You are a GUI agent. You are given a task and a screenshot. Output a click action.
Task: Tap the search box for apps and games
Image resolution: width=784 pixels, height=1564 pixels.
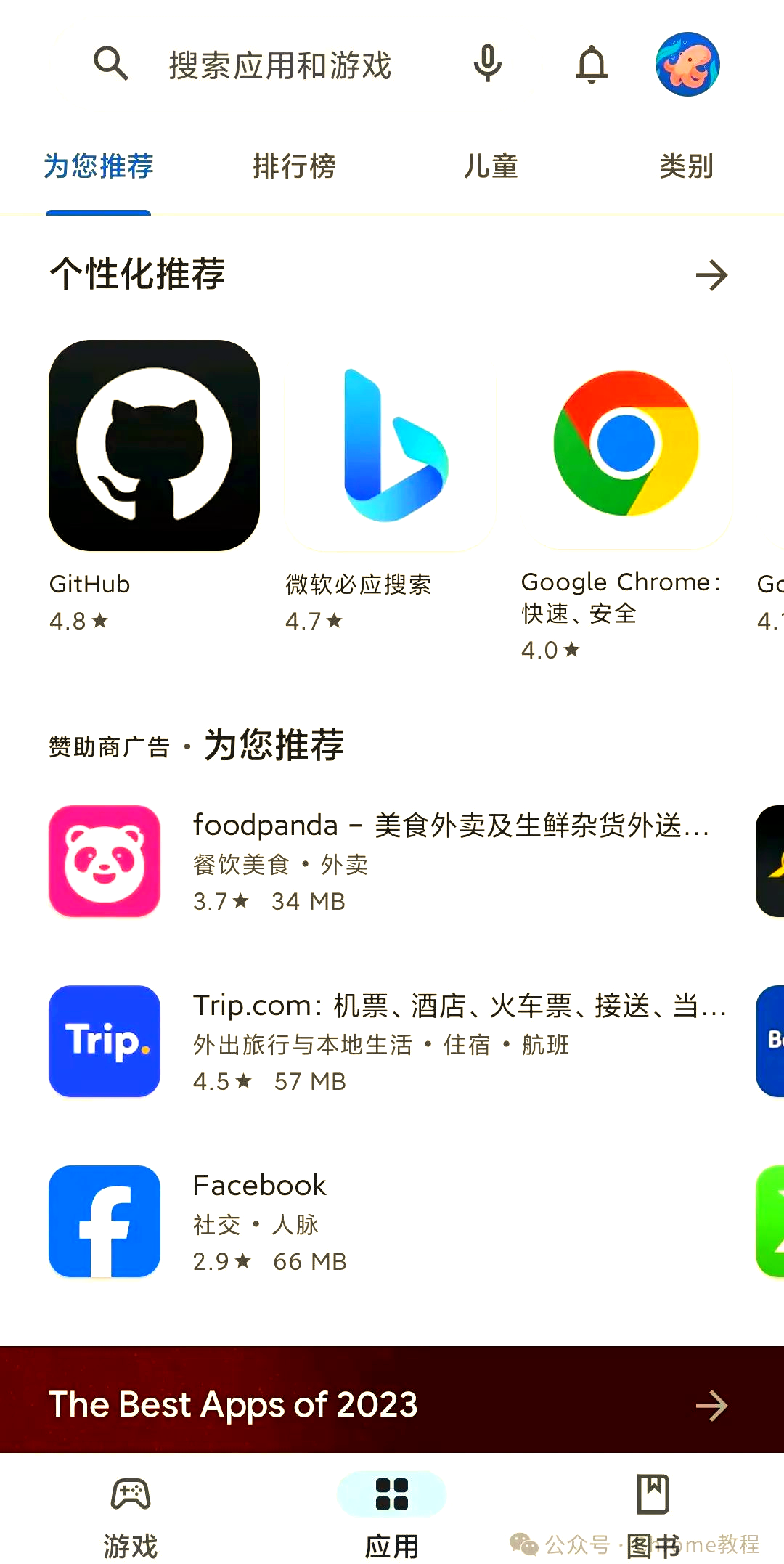coord(279,65)
